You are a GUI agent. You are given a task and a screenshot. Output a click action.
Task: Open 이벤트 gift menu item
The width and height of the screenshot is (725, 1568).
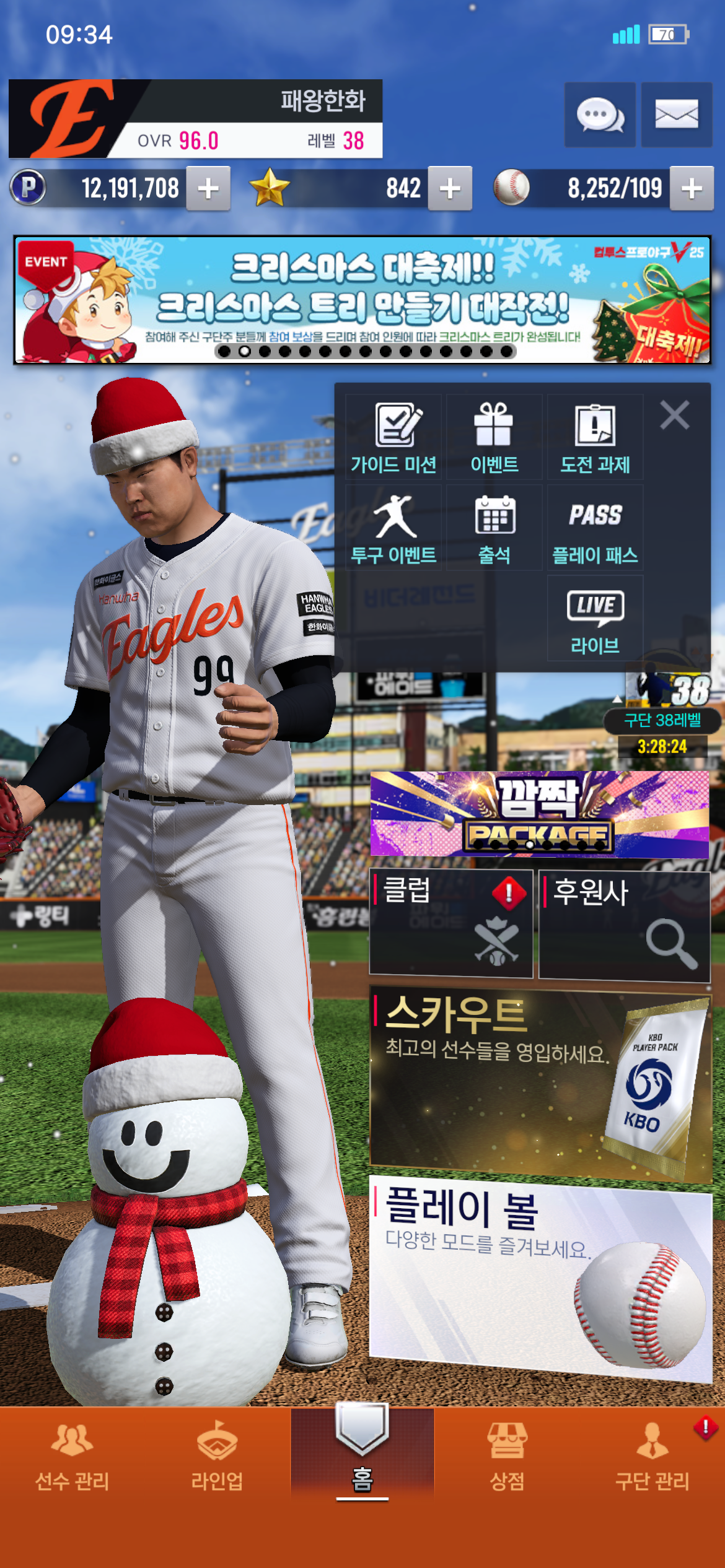494,437
